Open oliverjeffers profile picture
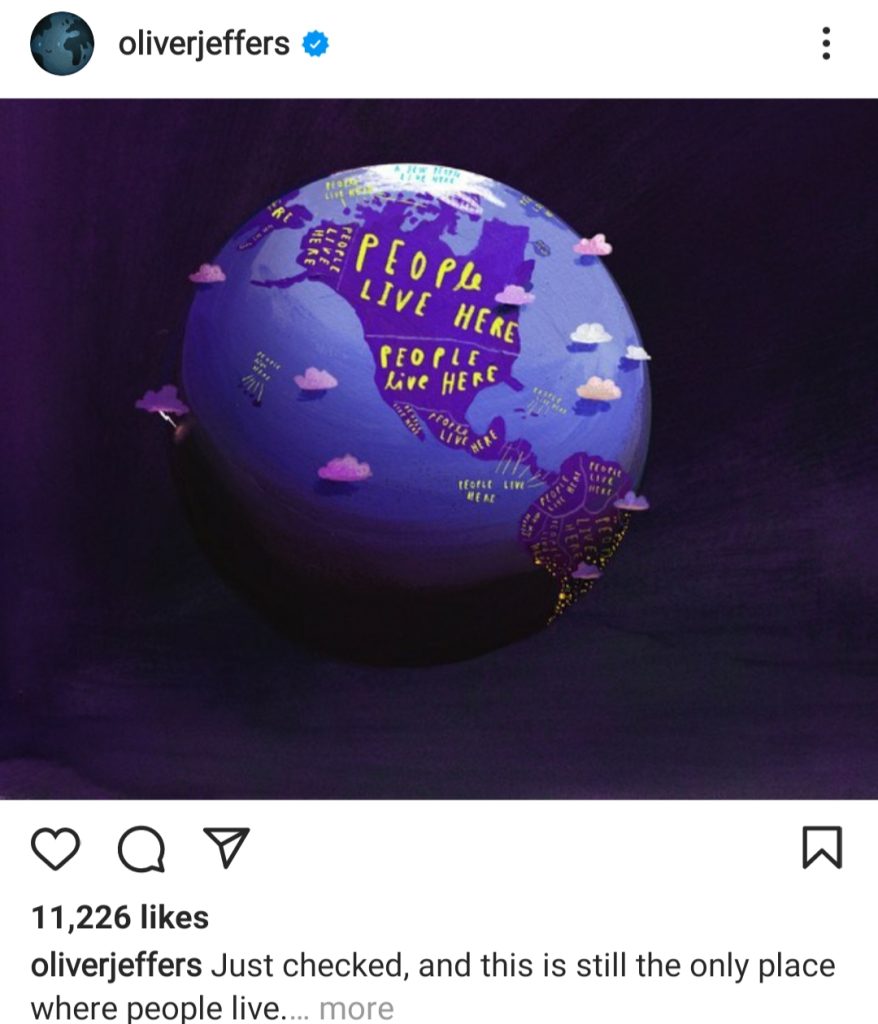878x1024 pixels. coord(62,44)
